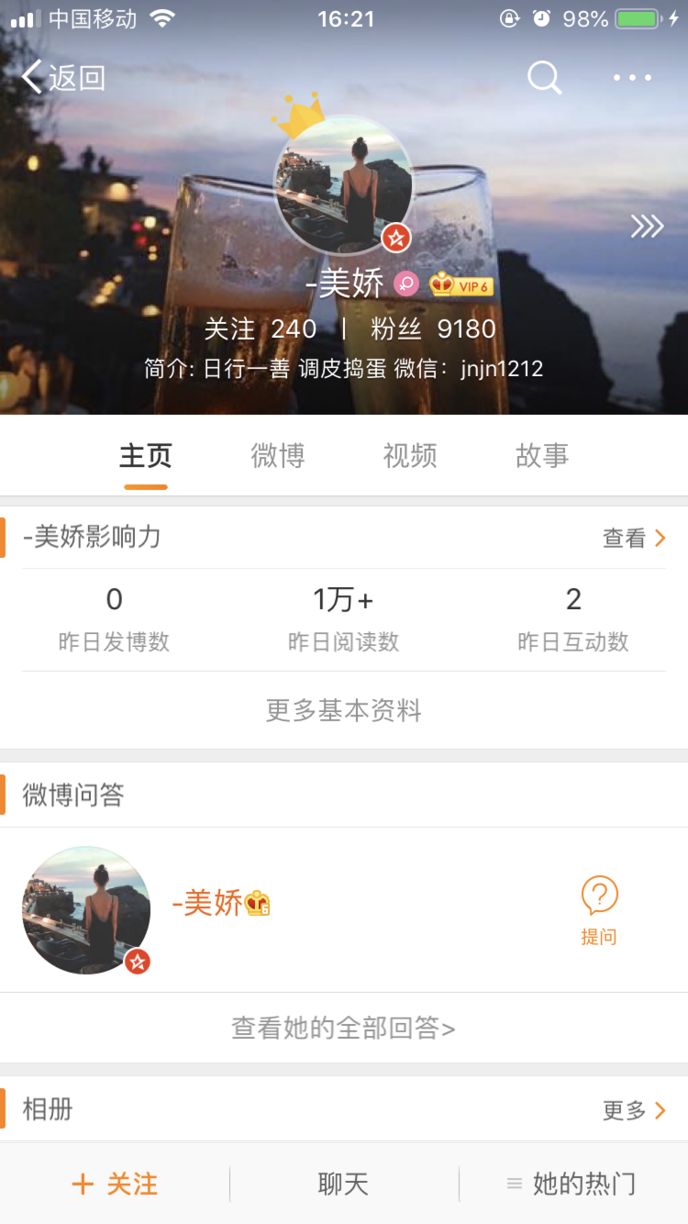Tap 查看 beside -美娇影响力
This screenshot has width=688, height=1224.
pyautogui.click(x=633, y=538)
